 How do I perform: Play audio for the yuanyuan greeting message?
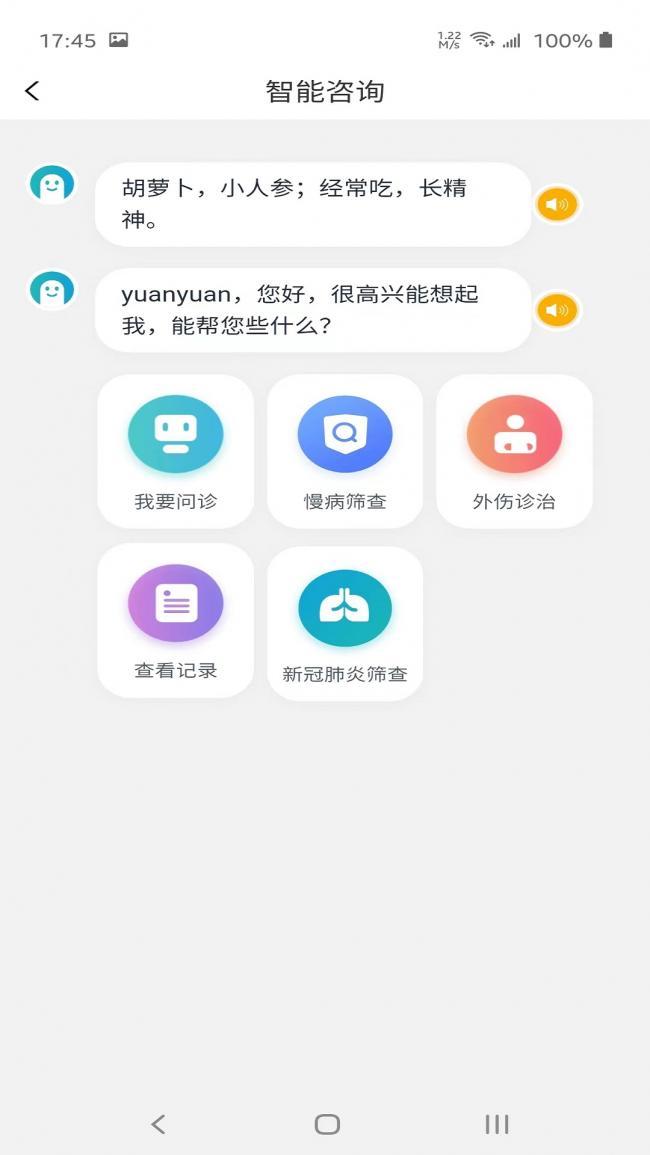pyautogui.click(x=557, y=311)
